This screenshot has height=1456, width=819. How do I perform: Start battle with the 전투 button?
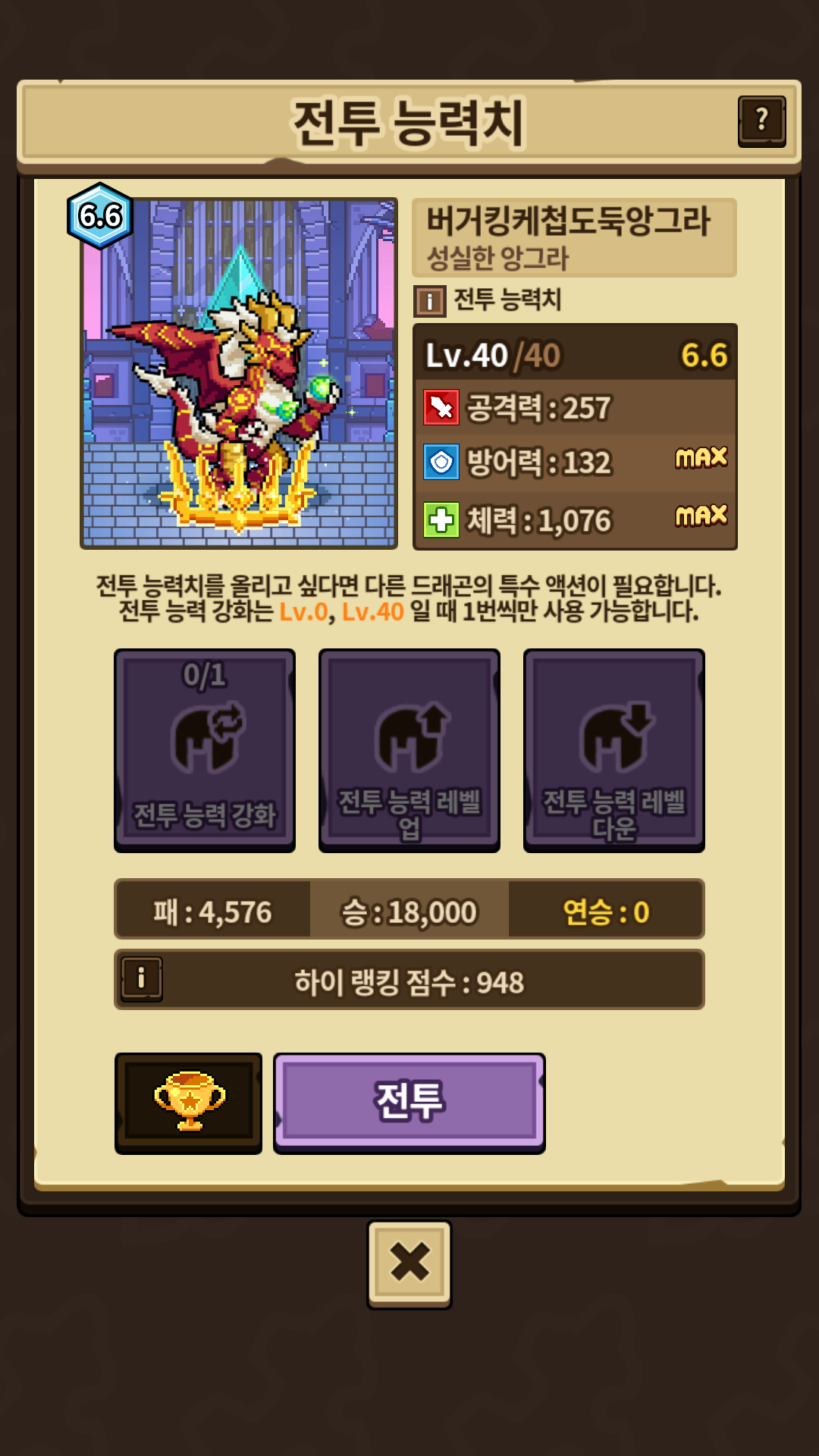pos(409,1102)
